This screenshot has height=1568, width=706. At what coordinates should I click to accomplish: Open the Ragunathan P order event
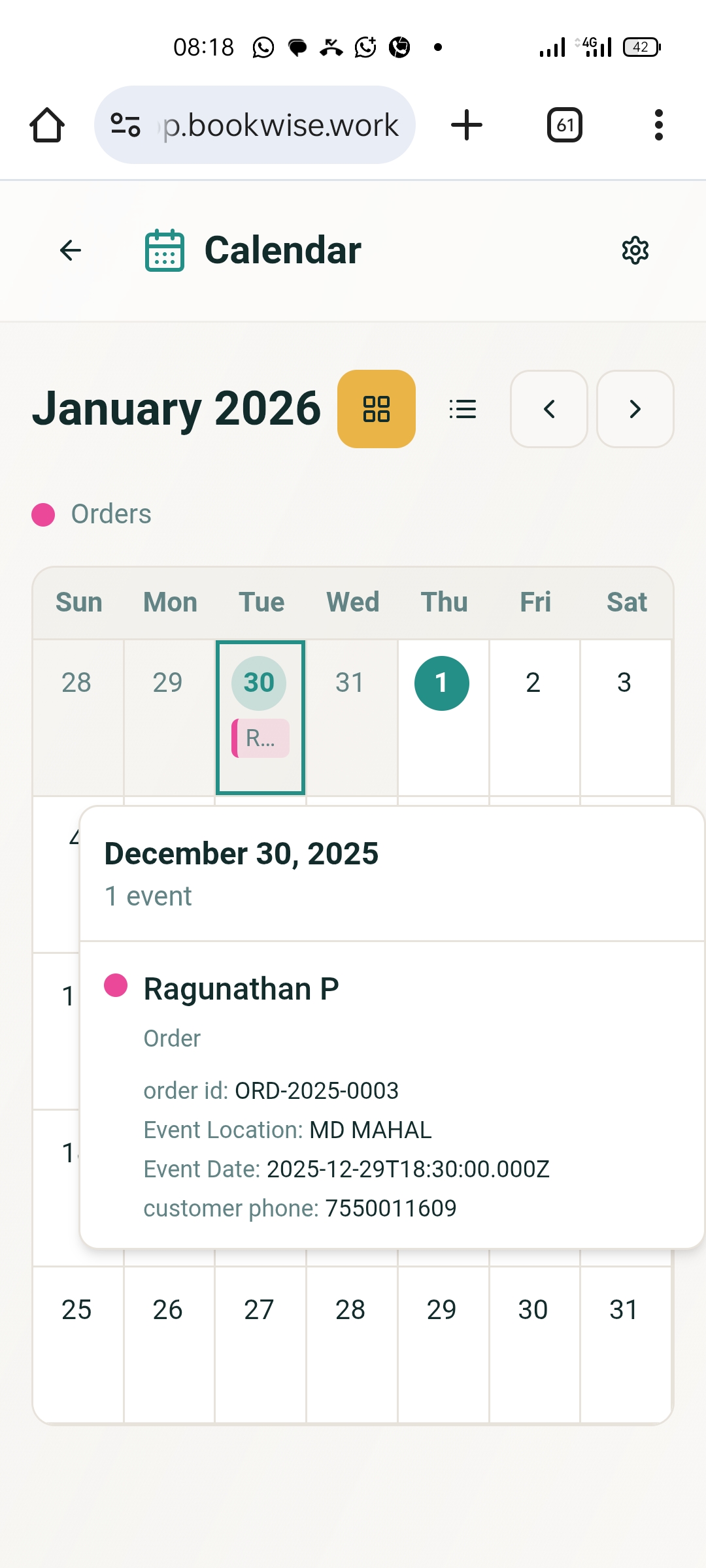241,989
